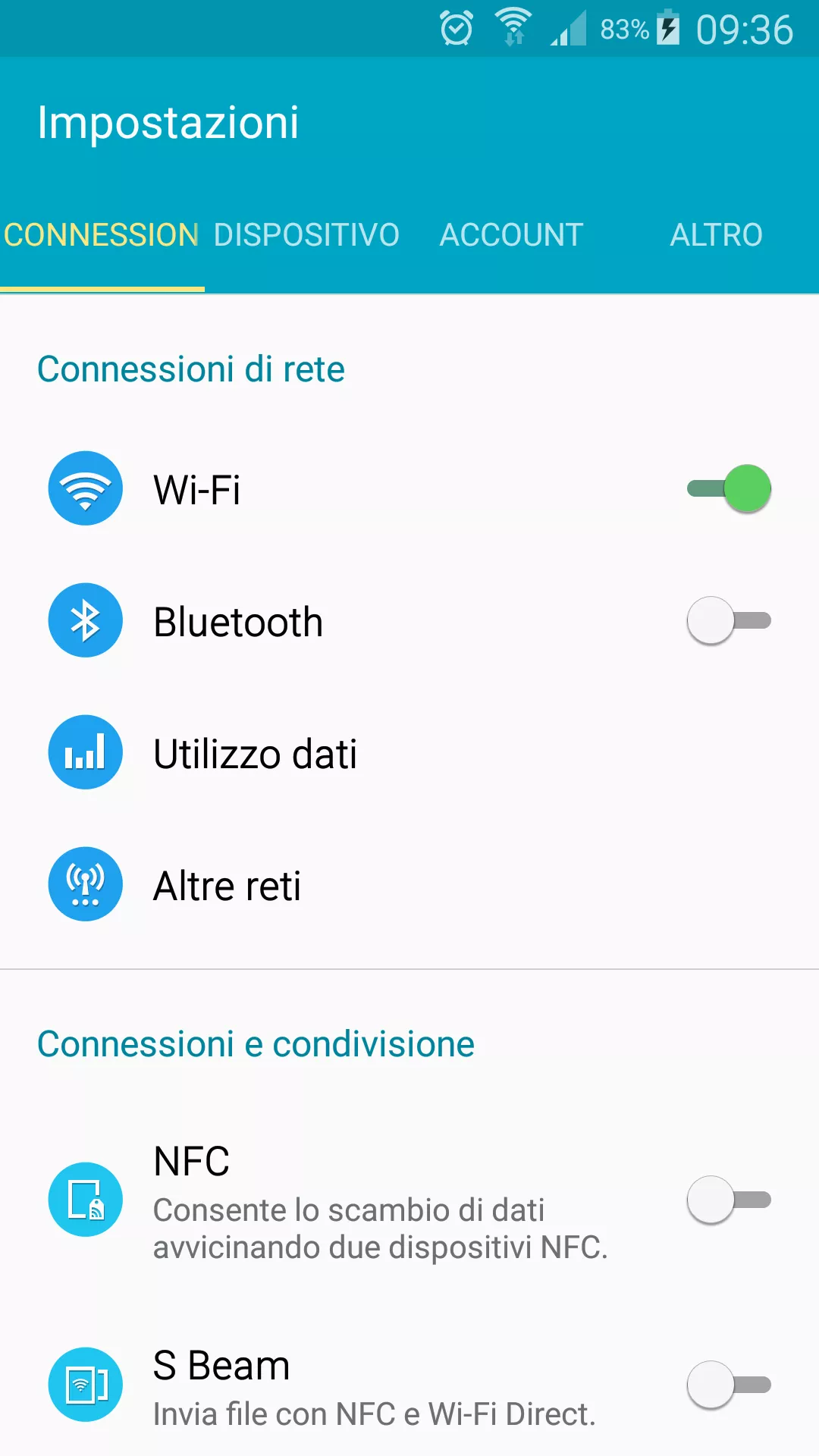Select the Connessioni tab
The image size is (819, 1456).
[x=102, y=235]
